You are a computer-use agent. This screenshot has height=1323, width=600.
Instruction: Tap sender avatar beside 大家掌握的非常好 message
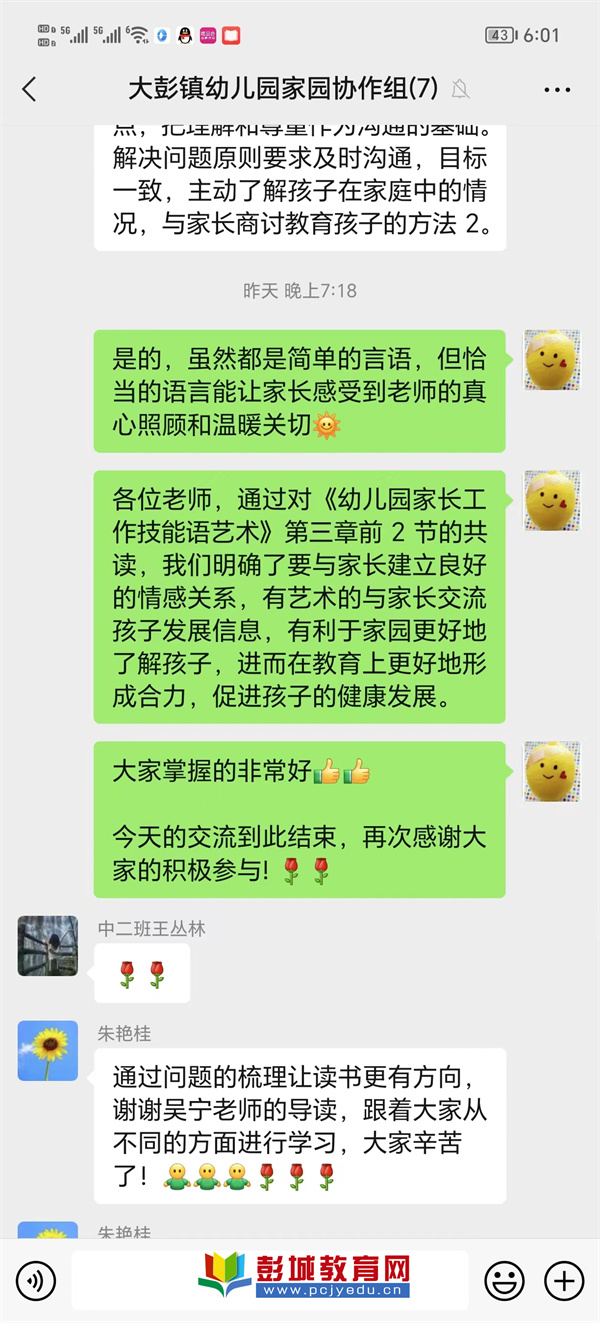tap(552, 771)
